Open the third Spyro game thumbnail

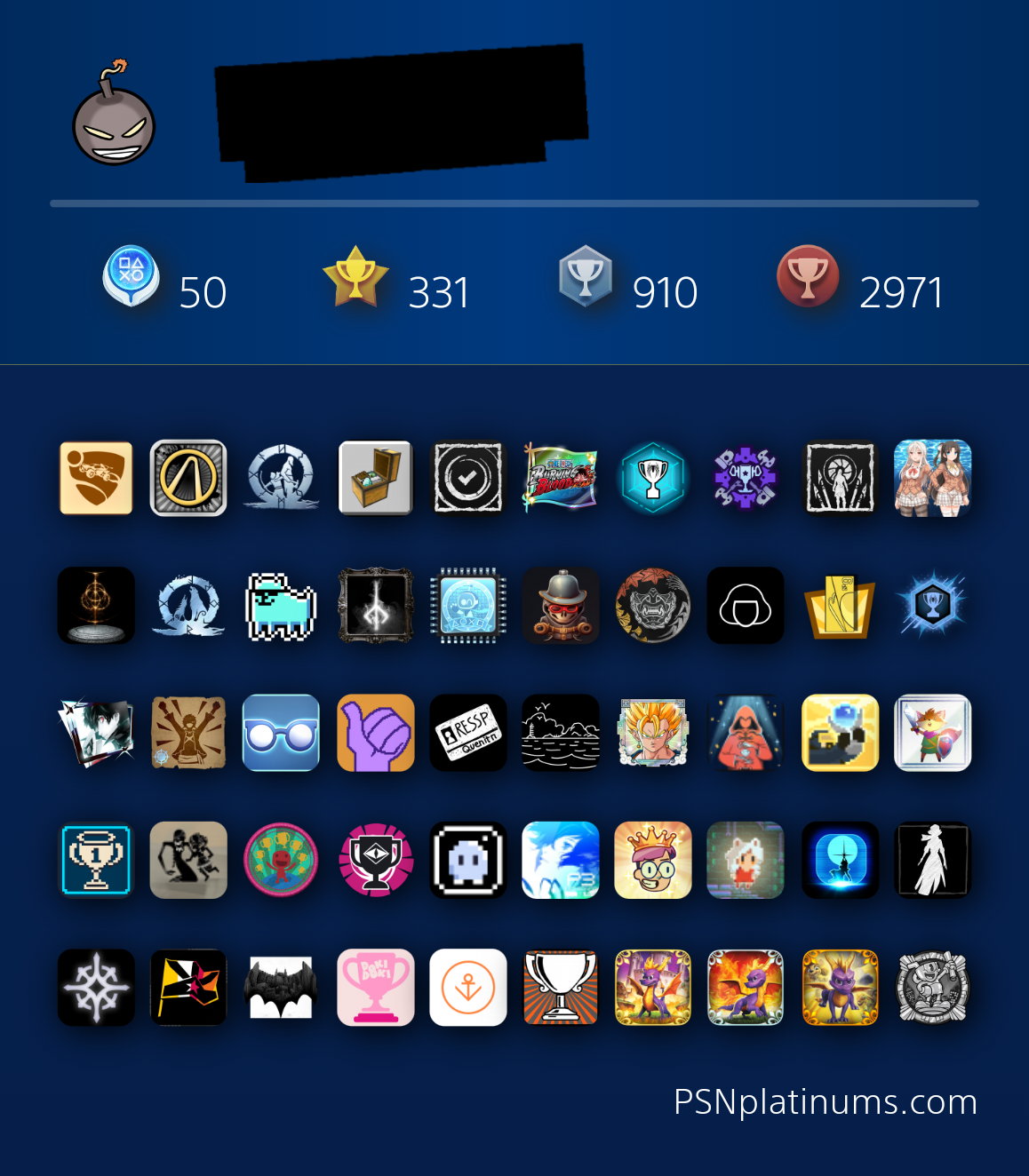(840, 987)
